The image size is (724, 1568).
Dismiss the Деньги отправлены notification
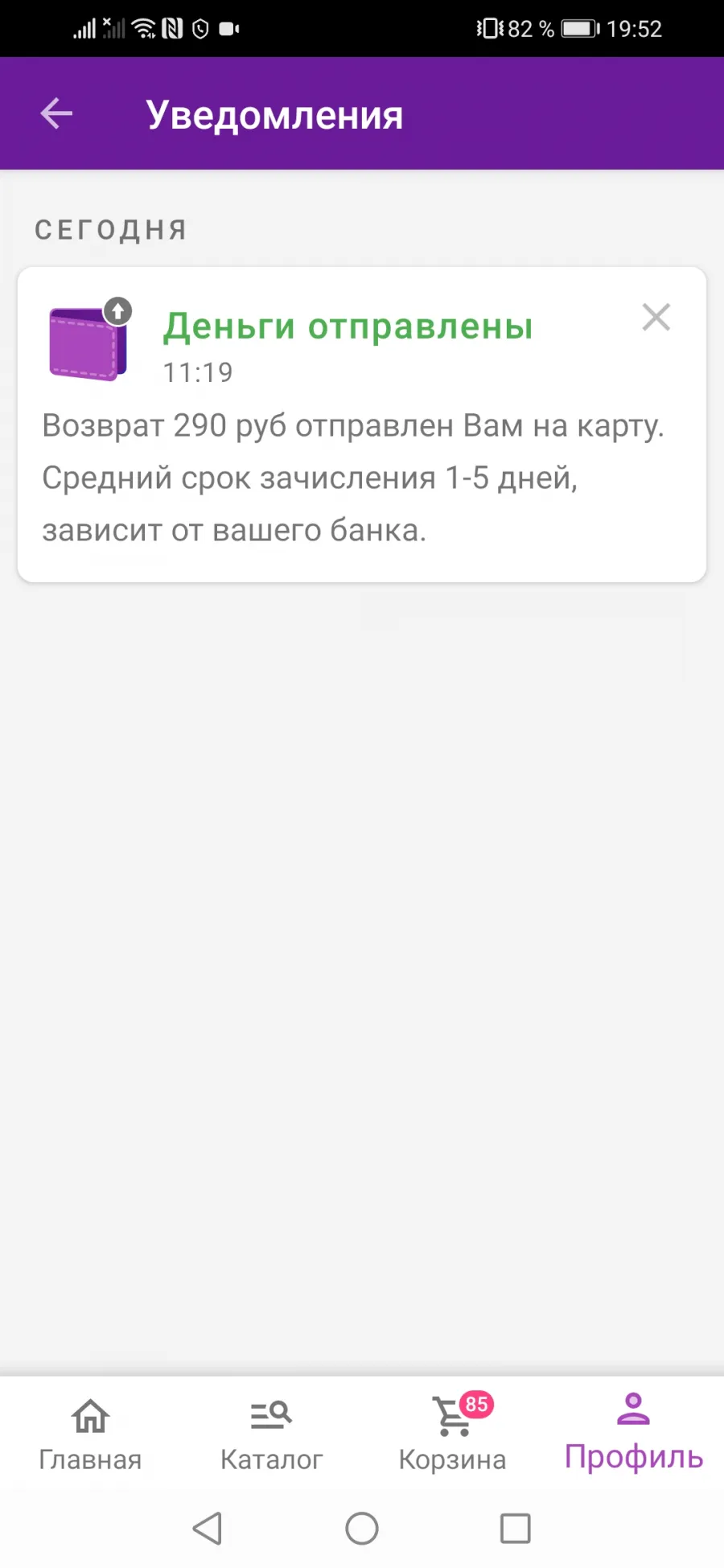(656, 317)
